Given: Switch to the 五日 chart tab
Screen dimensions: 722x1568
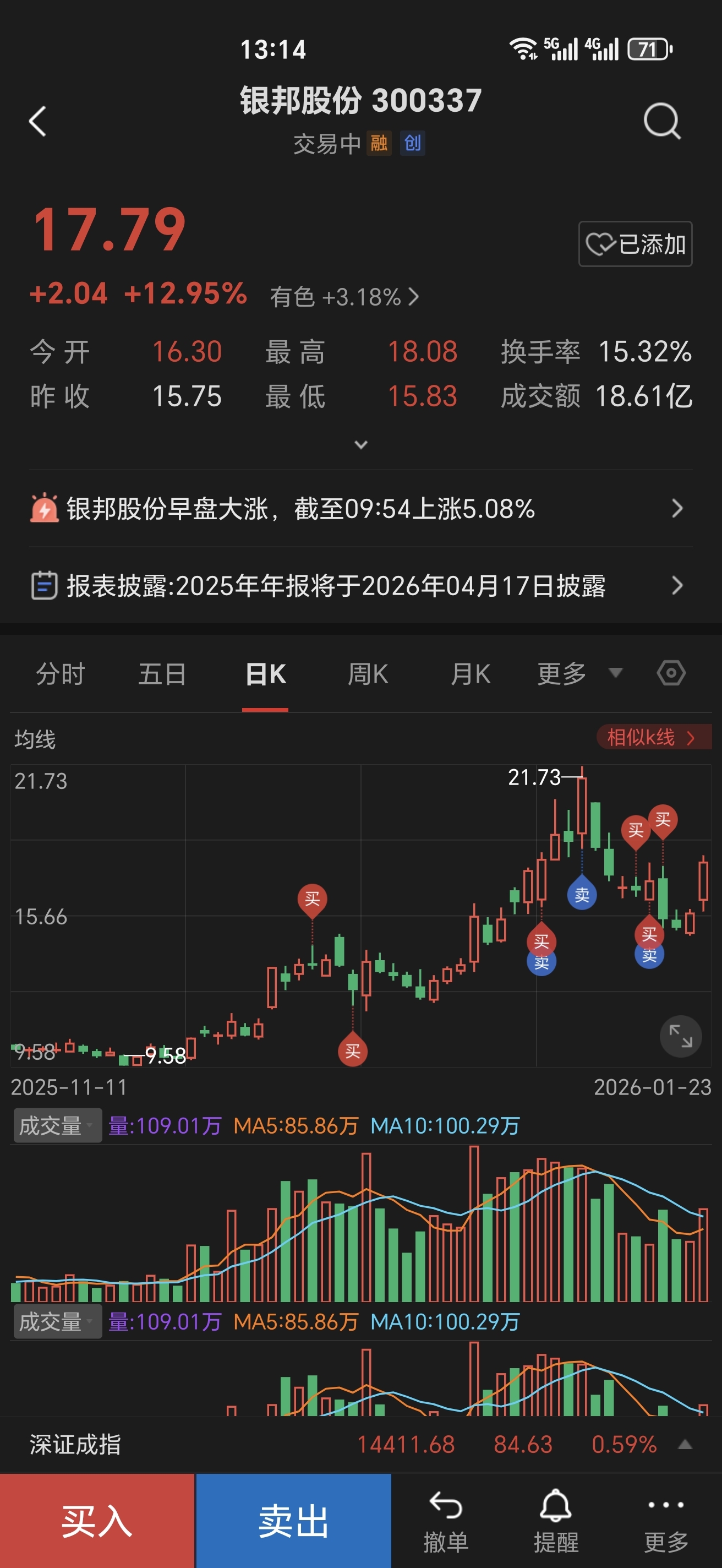Looking at the screenshot, I should pos(162,674).
